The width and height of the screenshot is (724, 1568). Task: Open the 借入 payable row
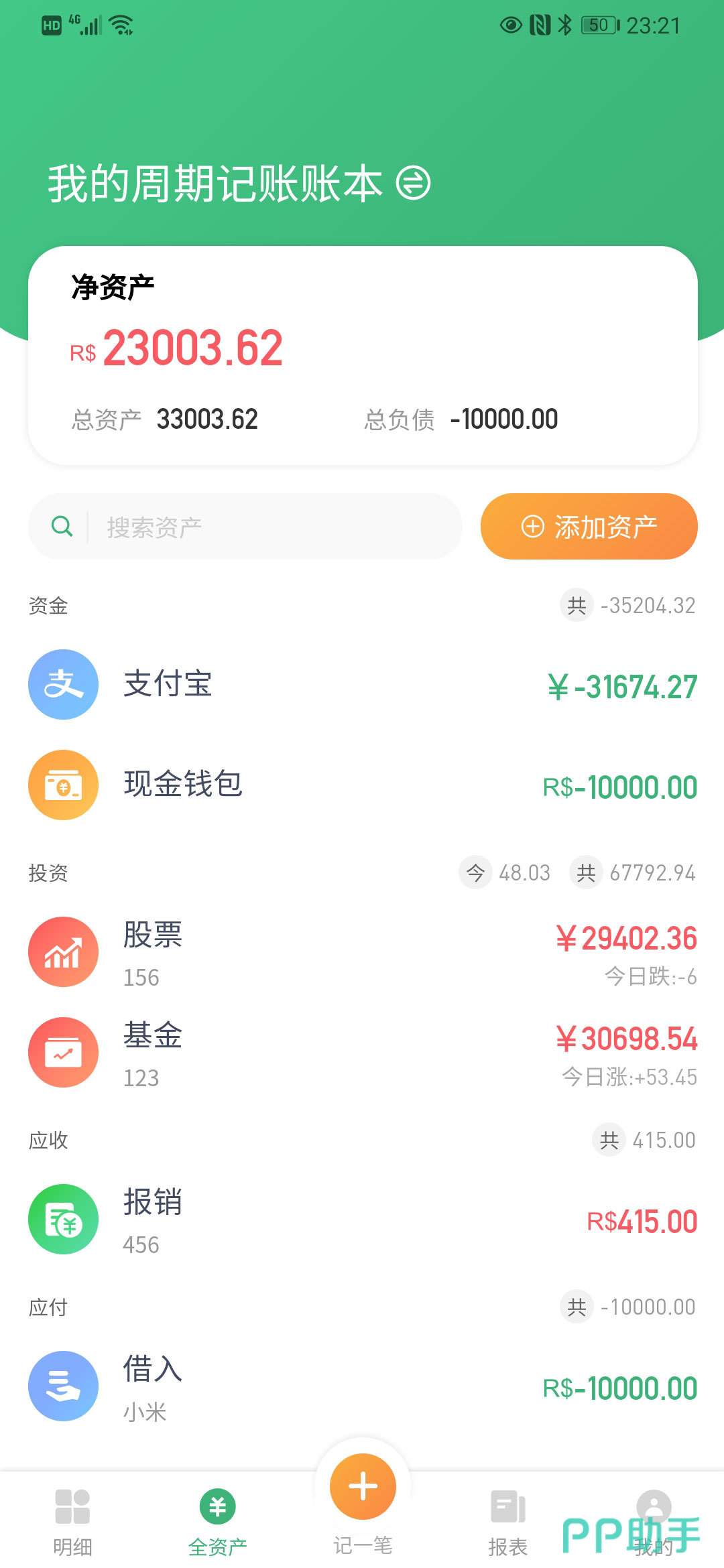(362, 1386)
